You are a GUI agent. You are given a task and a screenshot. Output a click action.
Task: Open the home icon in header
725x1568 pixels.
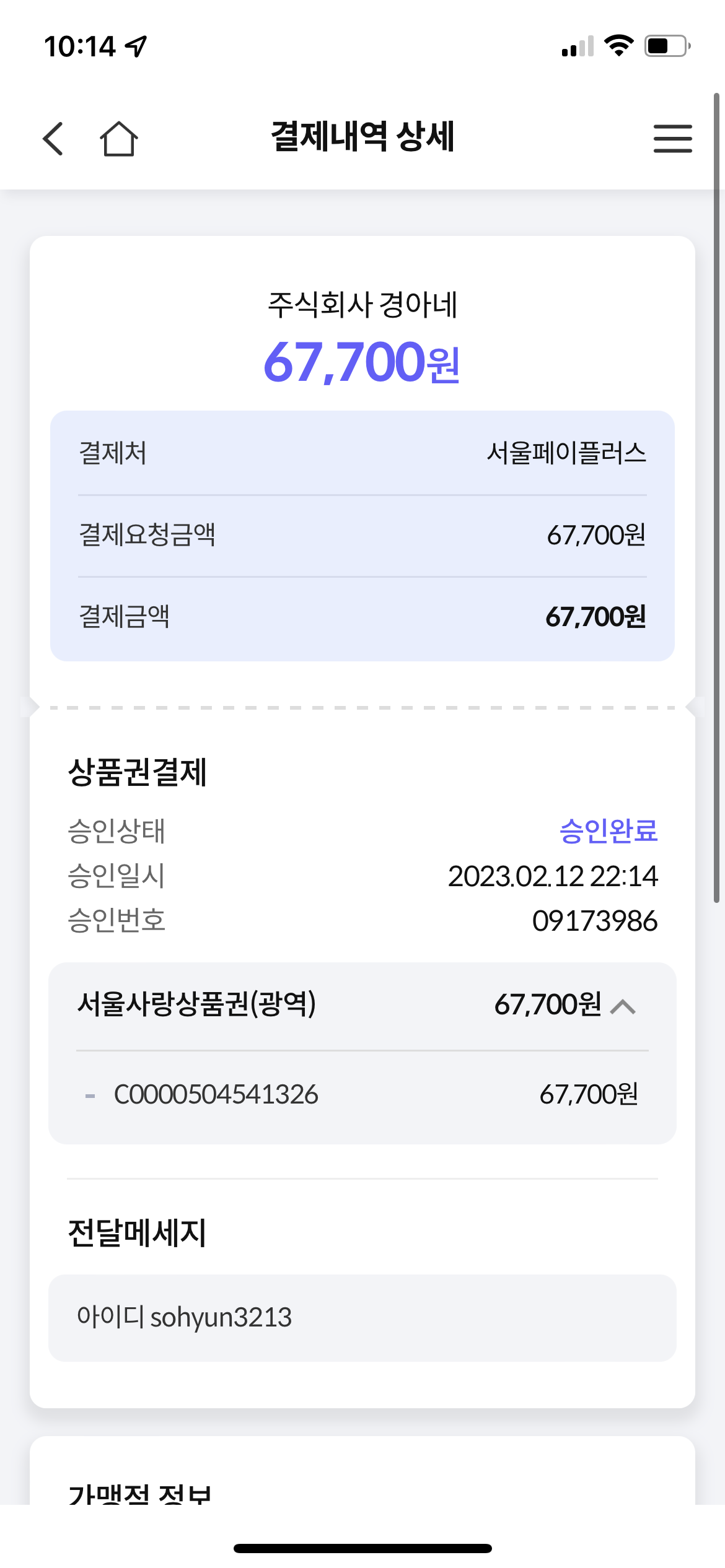pos(118,138)
